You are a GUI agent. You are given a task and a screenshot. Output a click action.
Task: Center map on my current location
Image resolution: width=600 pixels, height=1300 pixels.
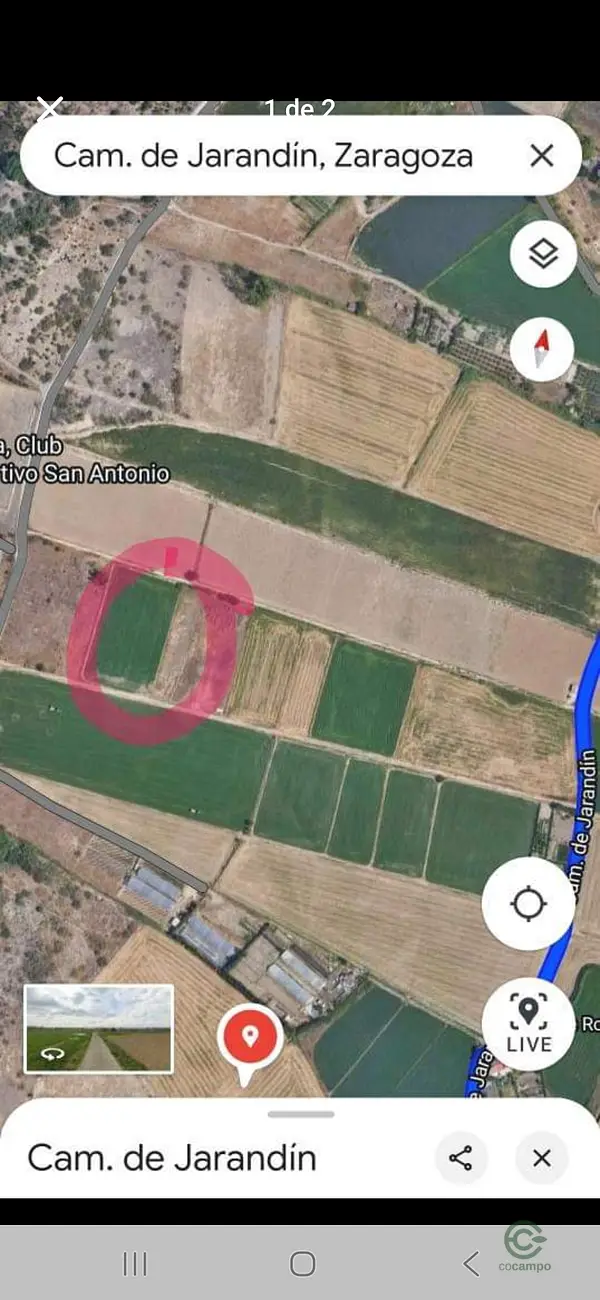pos(528,904)
